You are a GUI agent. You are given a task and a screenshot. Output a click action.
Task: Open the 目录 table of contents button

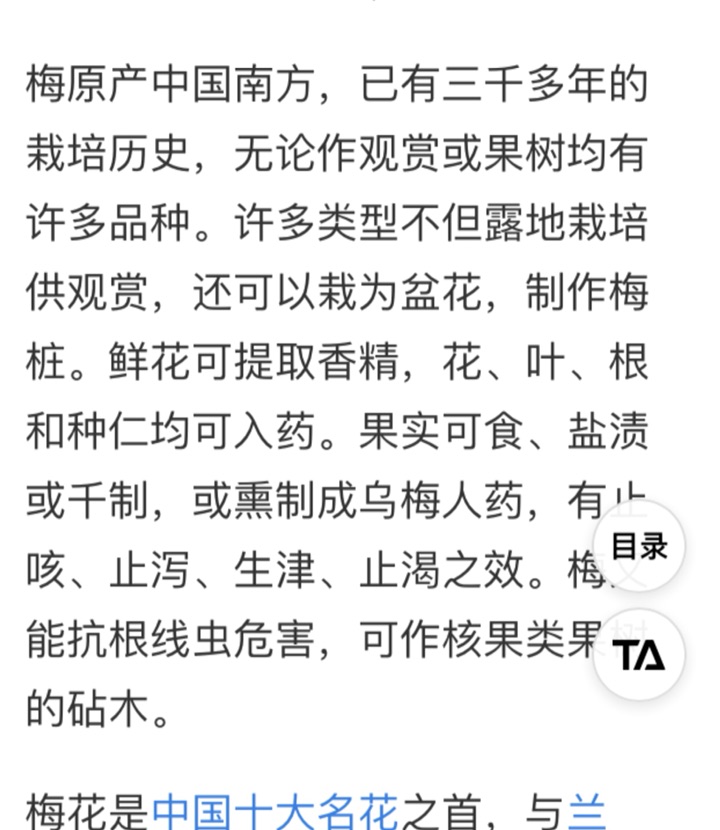tap(639, 547)
